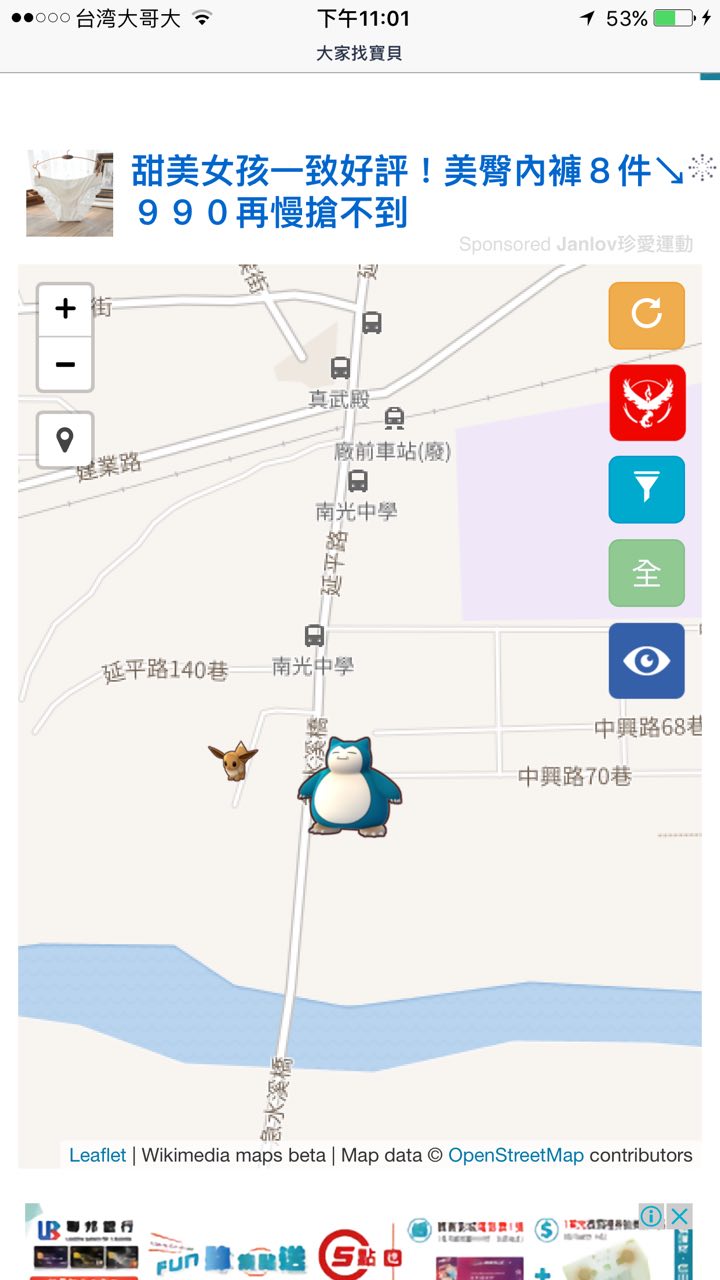Close the bottom banner ad
The height and width of the screenshot is (1280, 720).
coord(679,1216)
